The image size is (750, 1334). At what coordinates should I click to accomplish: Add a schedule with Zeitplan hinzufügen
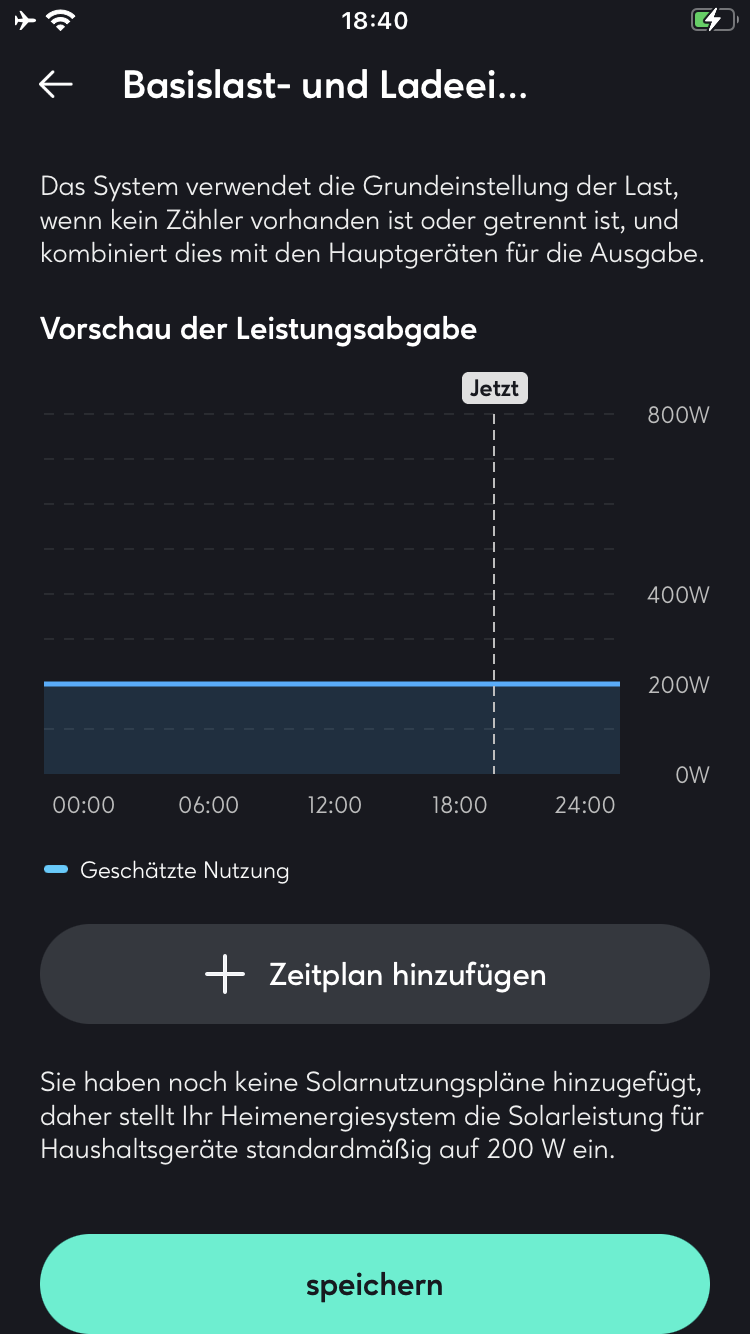click(375, 974)
